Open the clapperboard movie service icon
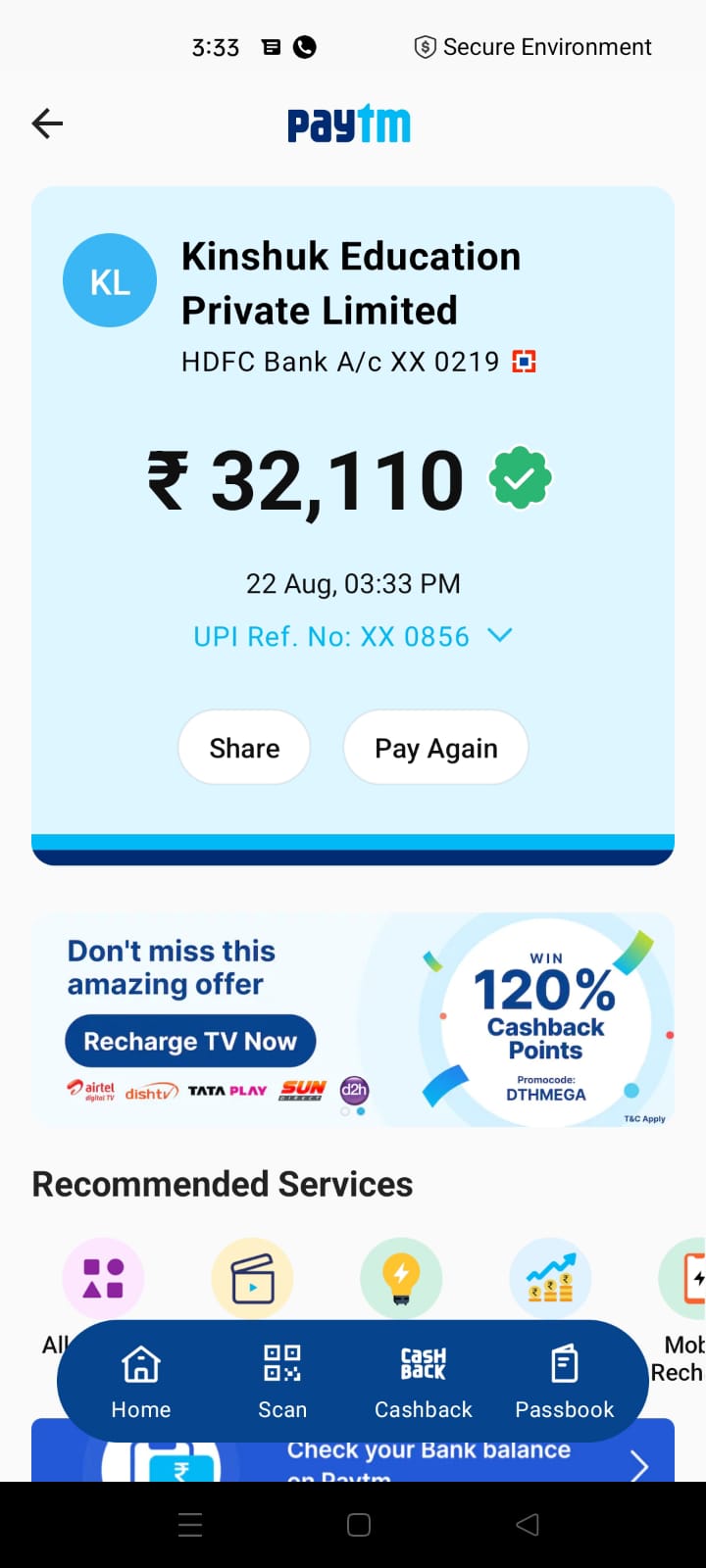The width and height of the screenshot is (706, 1568). pyautogui.click(x=252, y=1278)
